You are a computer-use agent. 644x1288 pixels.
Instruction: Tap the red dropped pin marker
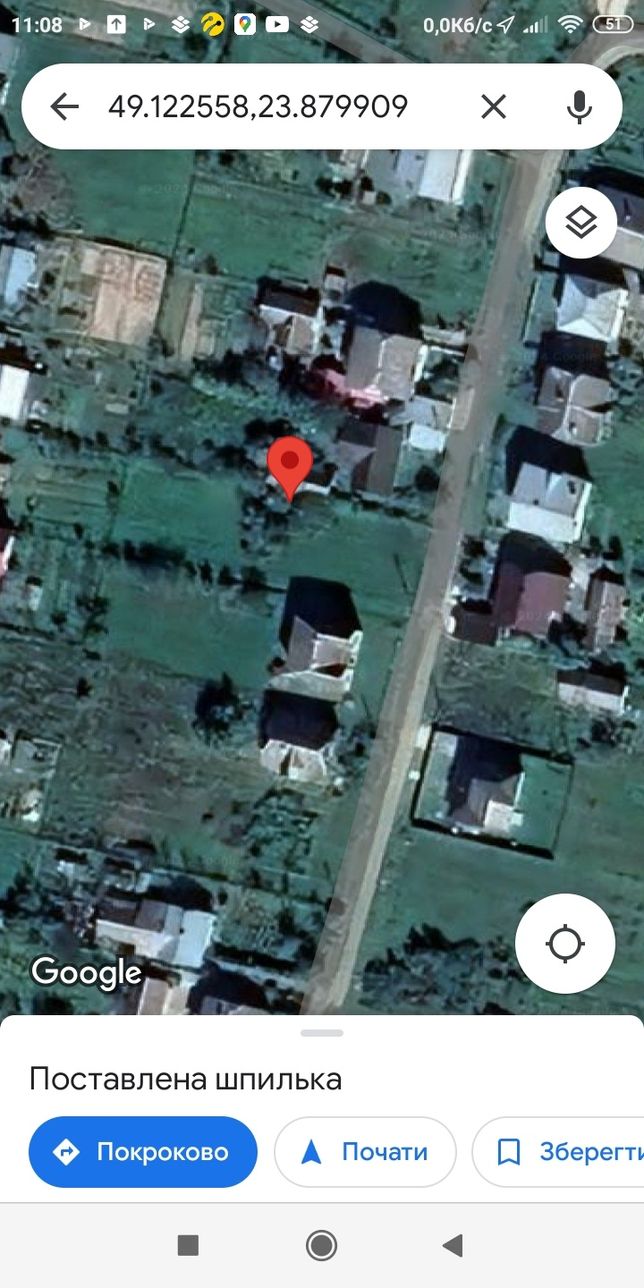tap(290, 468)
